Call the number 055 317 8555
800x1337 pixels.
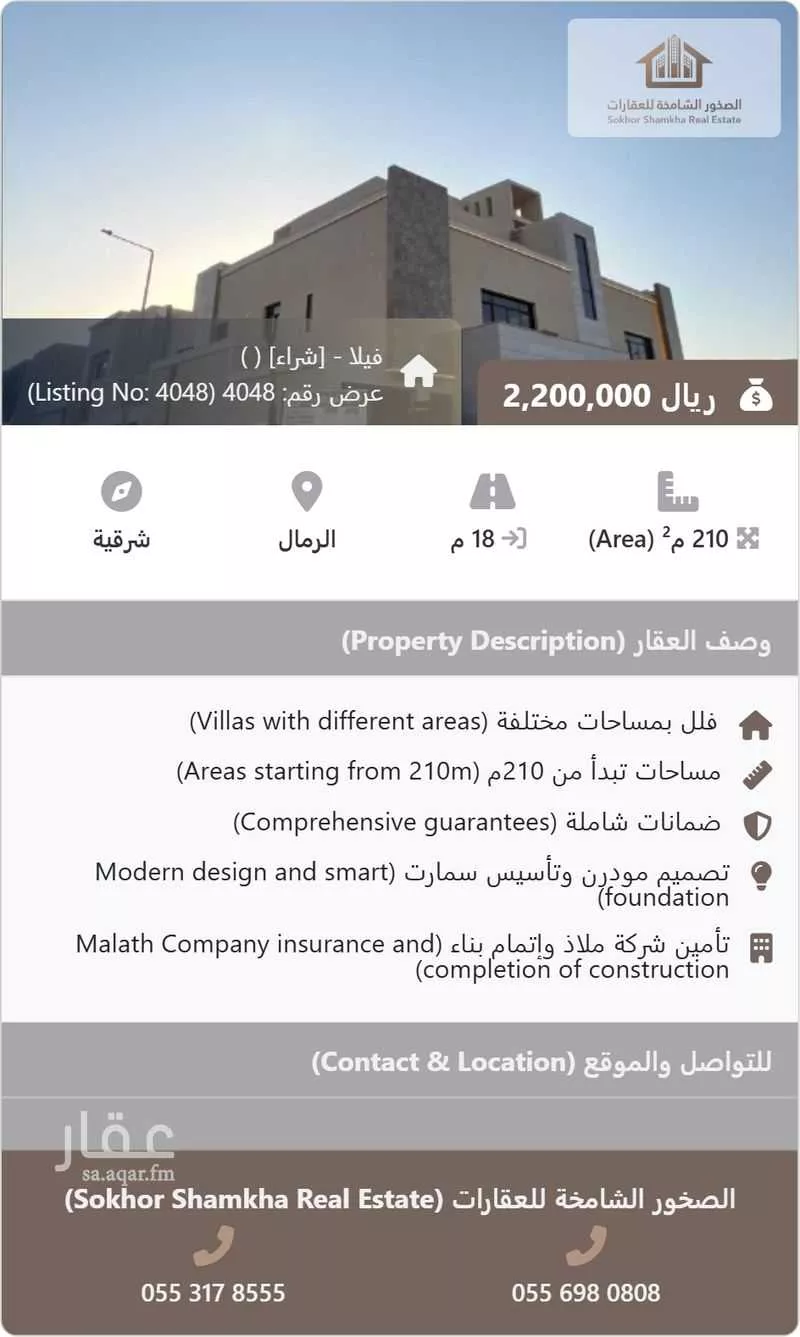tap(213, 1292)
